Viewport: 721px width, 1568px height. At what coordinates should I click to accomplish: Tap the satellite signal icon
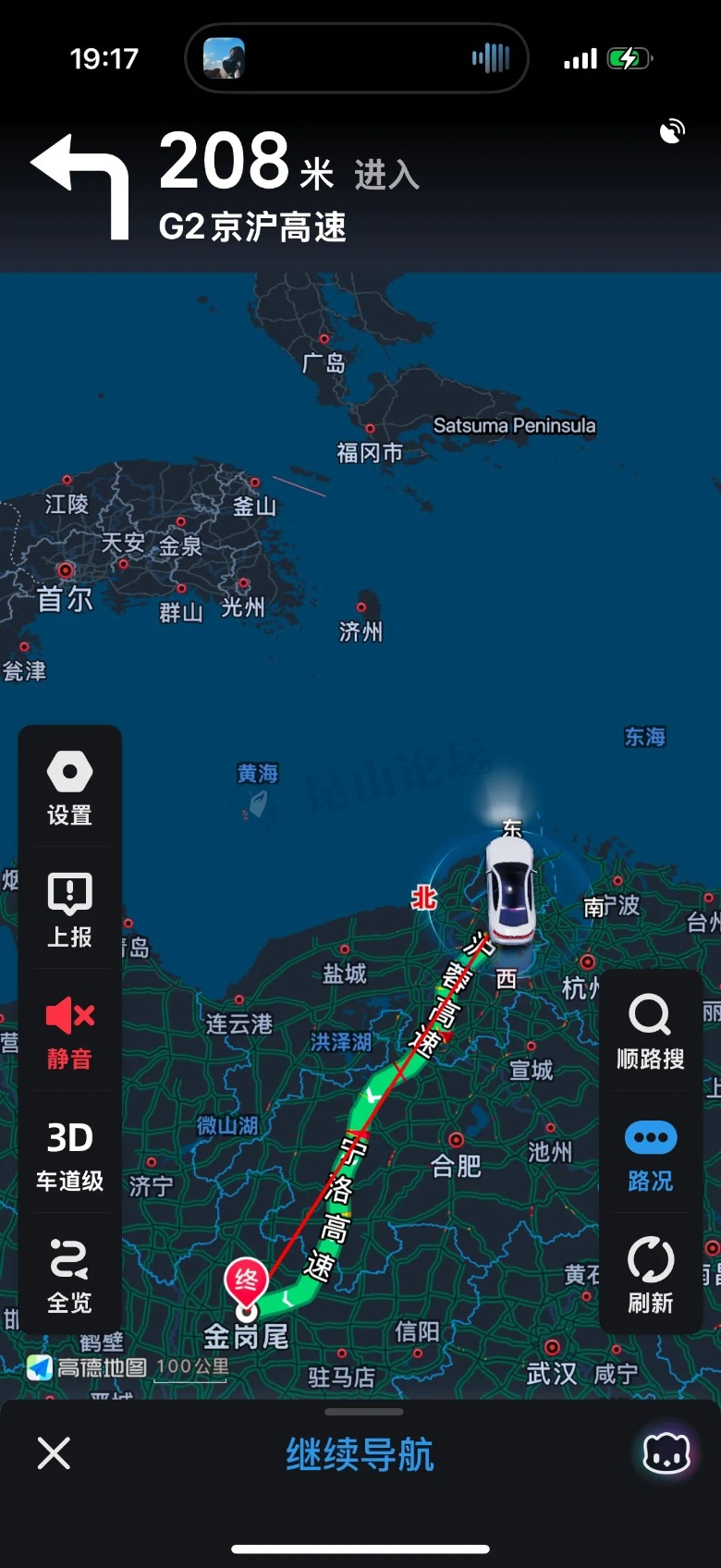[x=672, y=131]
